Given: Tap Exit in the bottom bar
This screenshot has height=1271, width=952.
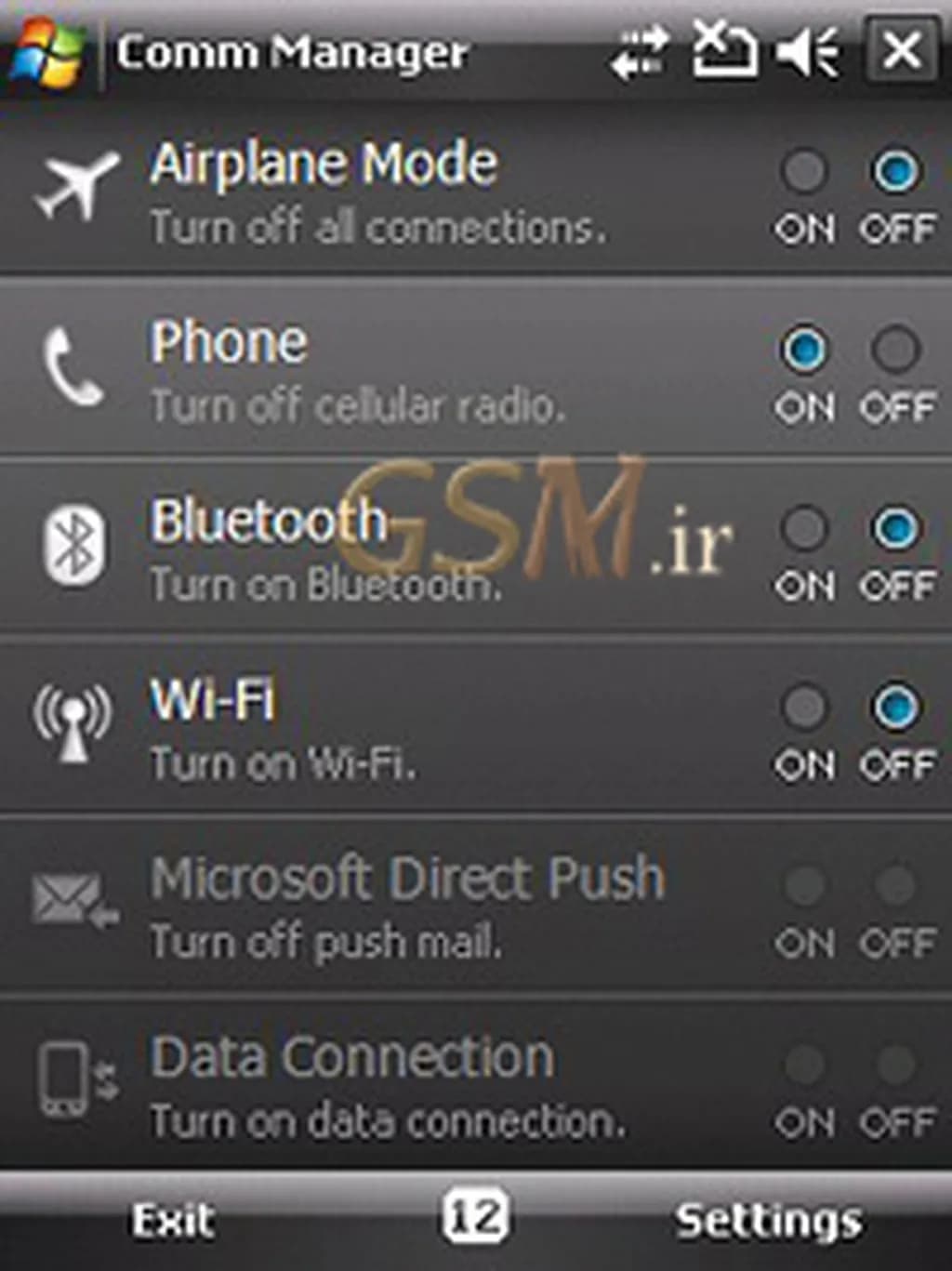Looking at the screenshot, I should pos(173,1220).
